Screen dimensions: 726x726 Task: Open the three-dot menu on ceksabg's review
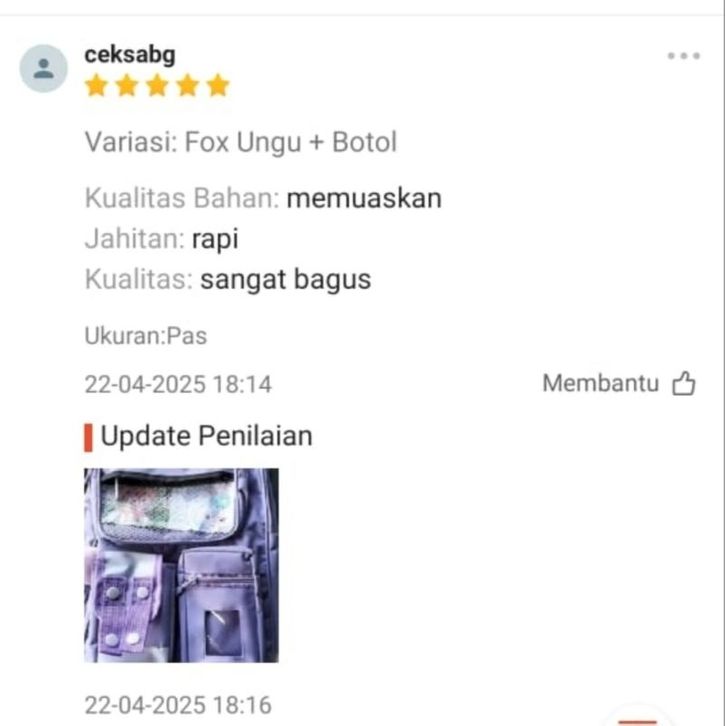683,56
